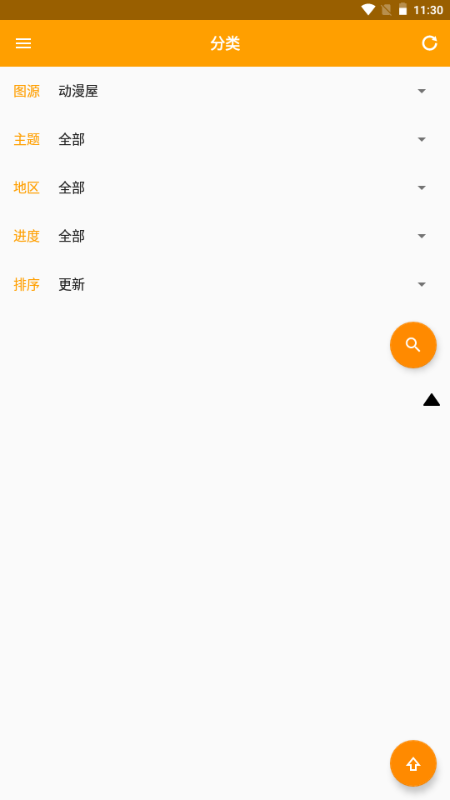Screen dimensions: 450x800
Task: Tap the orange search floating button
Action: (413, 345)
